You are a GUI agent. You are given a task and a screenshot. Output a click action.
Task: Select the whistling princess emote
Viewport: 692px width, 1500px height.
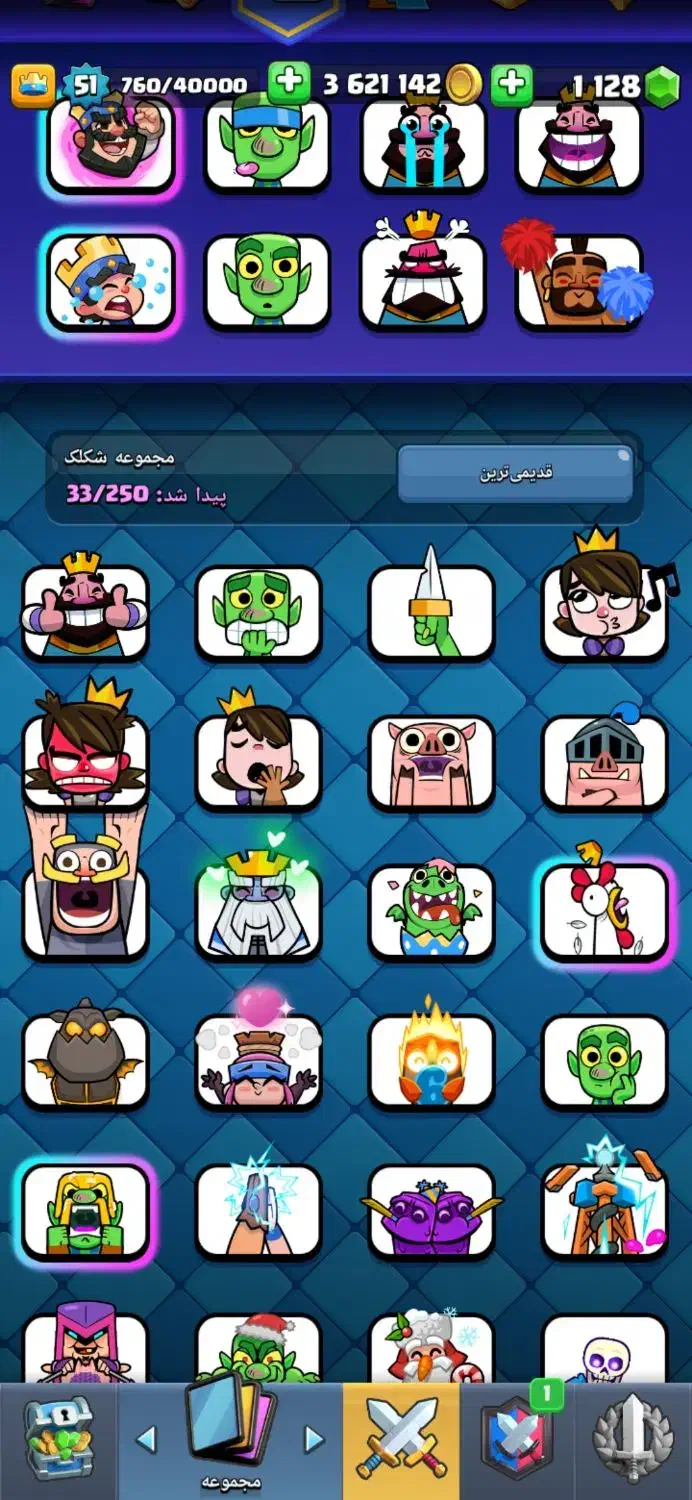[x=604, y=611]
